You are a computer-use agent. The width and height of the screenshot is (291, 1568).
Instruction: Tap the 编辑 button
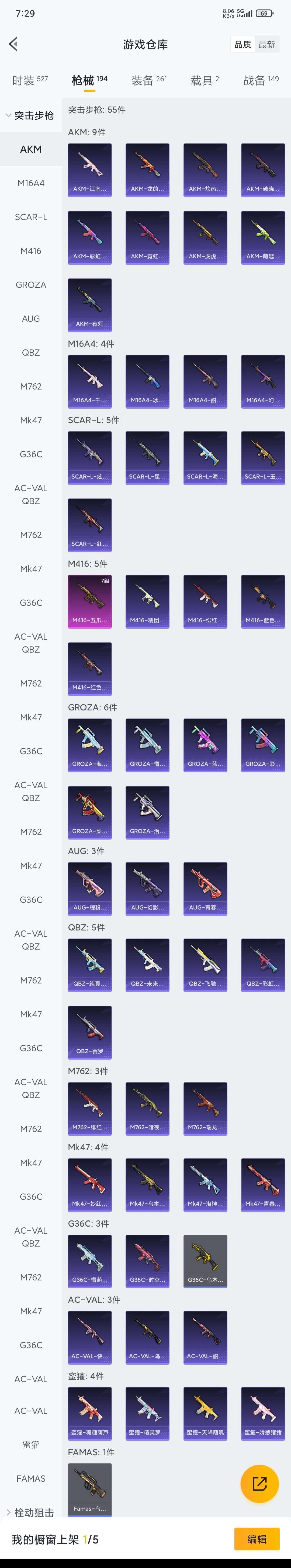(x=257, y=1539)
